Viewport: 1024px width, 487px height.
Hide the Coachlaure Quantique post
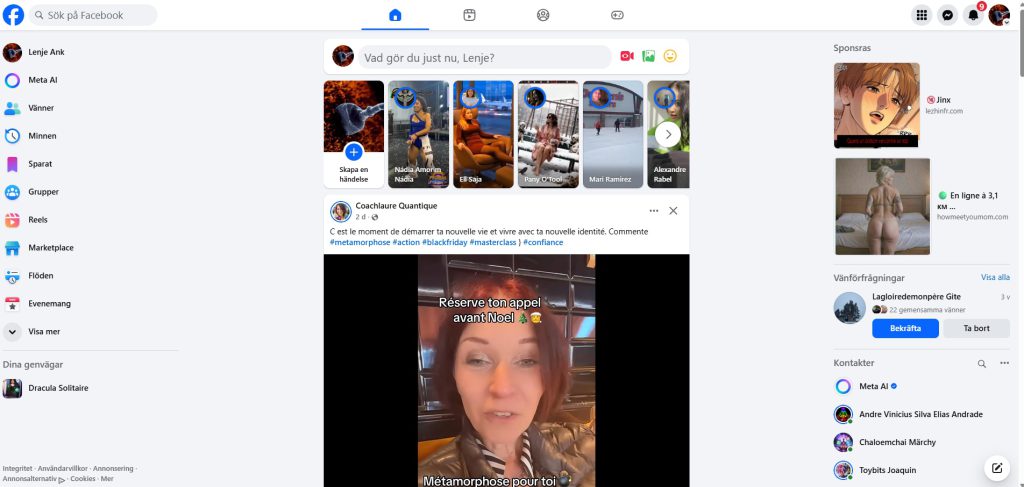pos(673,211)
